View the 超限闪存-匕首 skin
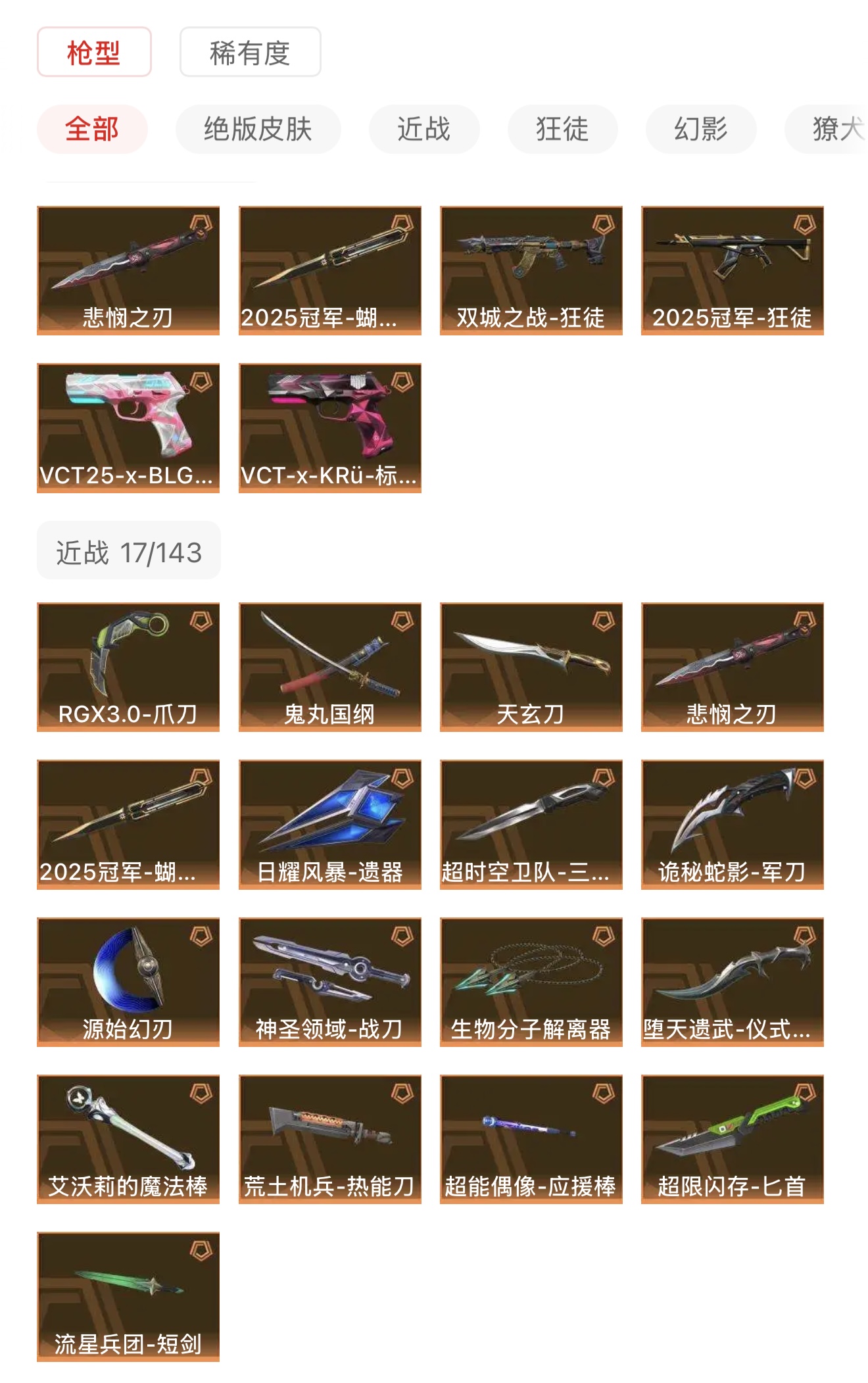Image resolution: width=868 pixels, height=1383 pixels. click(x=732, y=1138)
